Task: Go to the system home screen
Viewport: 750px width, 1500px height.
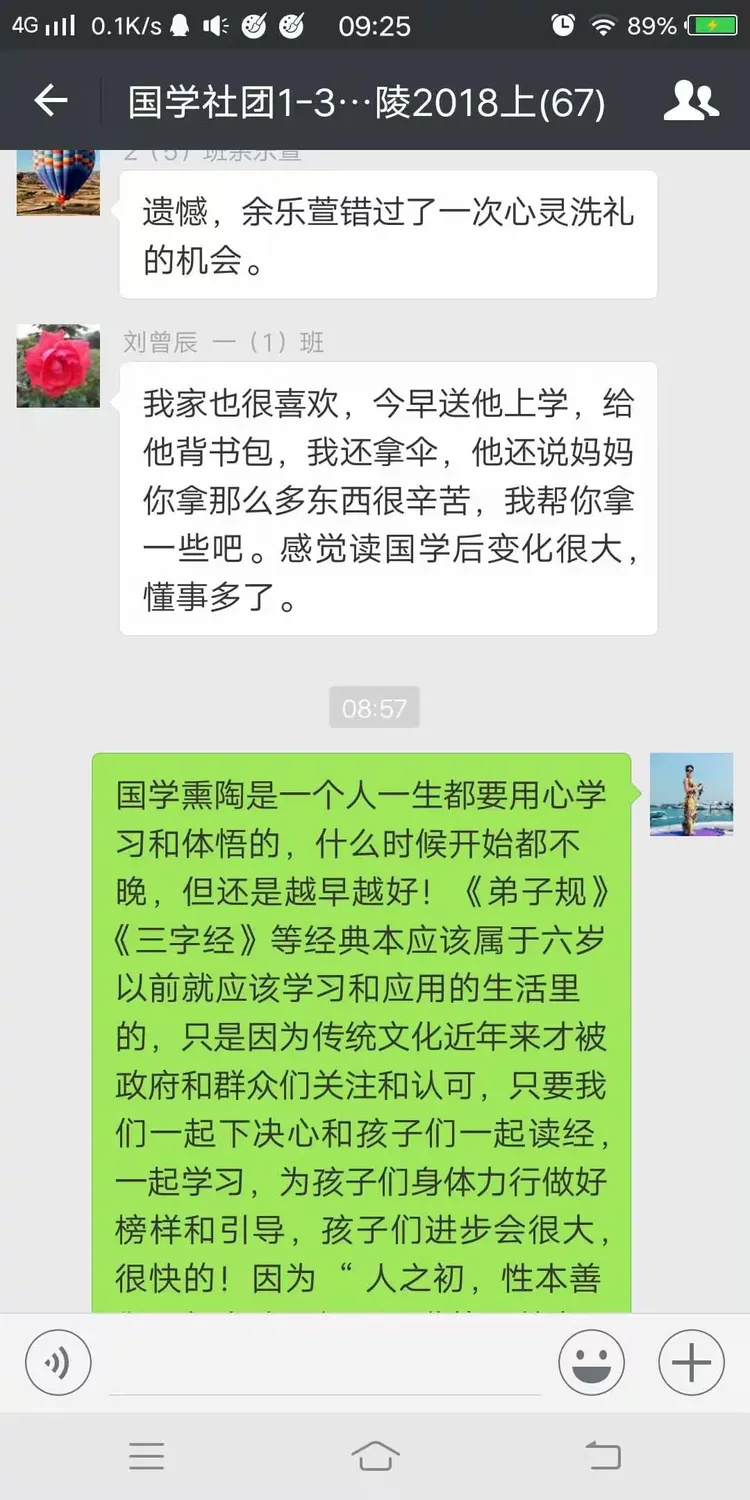Action: (375, 1456)
